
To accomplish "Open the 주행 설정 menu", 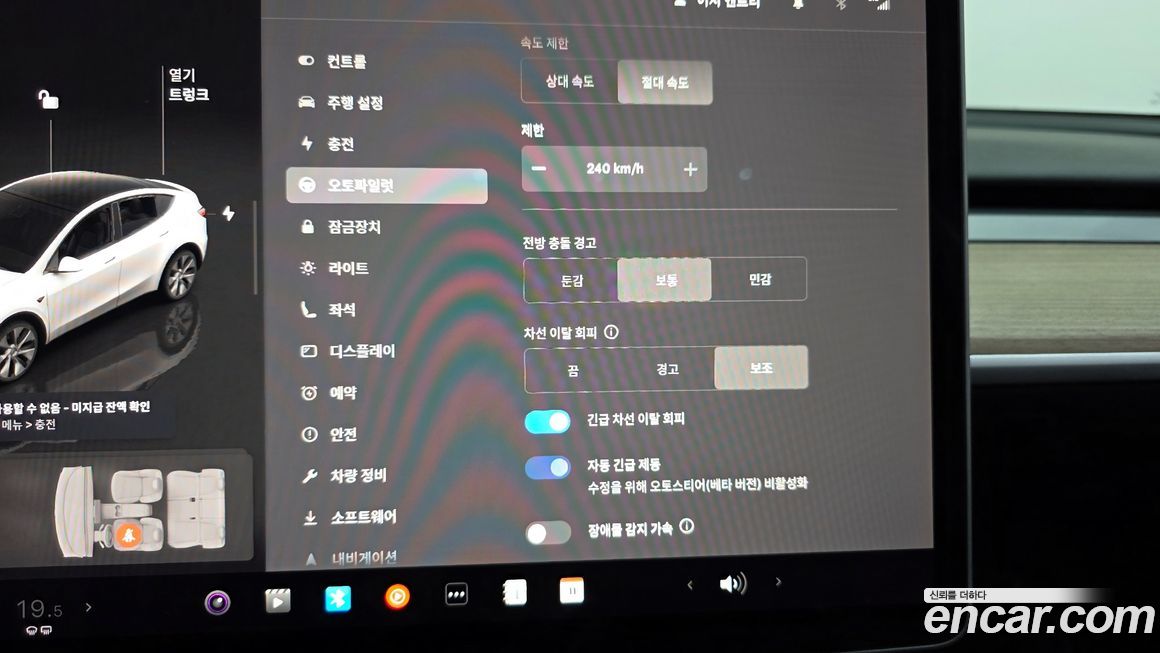I will click(x=353, y=103).
